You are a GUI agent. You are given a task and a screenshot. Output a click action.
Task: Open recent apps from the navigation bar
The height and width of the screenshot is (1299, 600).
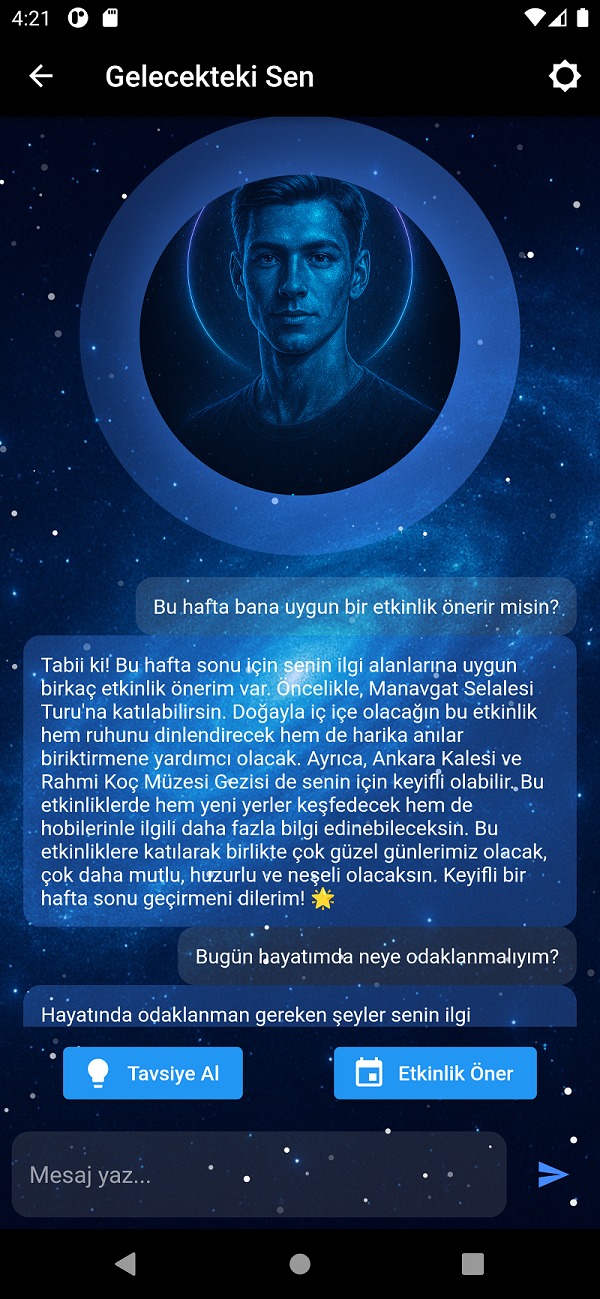[x=473, y=1264]
